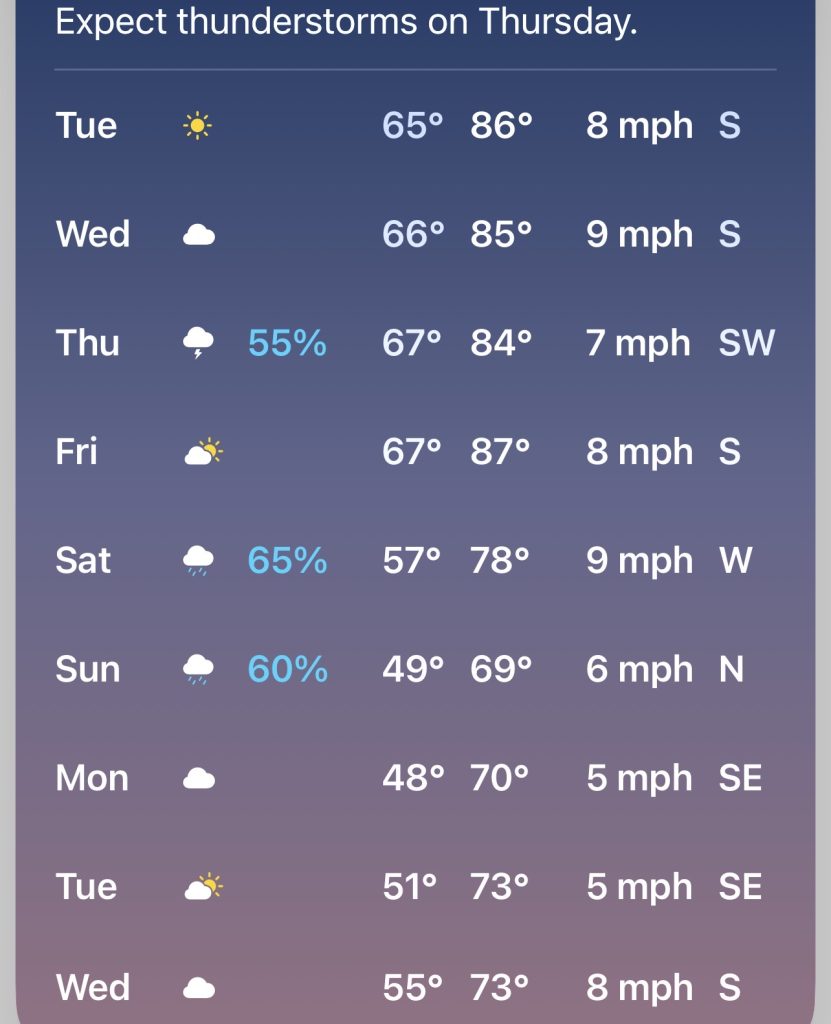
Task: Open Tuesday's 73° partly sunny forecast
Action: [415, 887]
